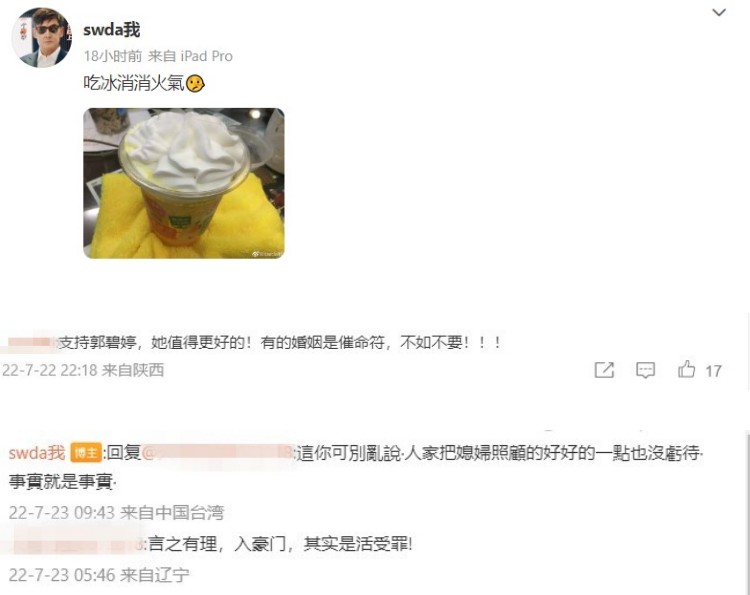Viewport: 750px width, 595px height.
Task: Share the comment supporting 郭碧婷
Action: click(604, 370)
